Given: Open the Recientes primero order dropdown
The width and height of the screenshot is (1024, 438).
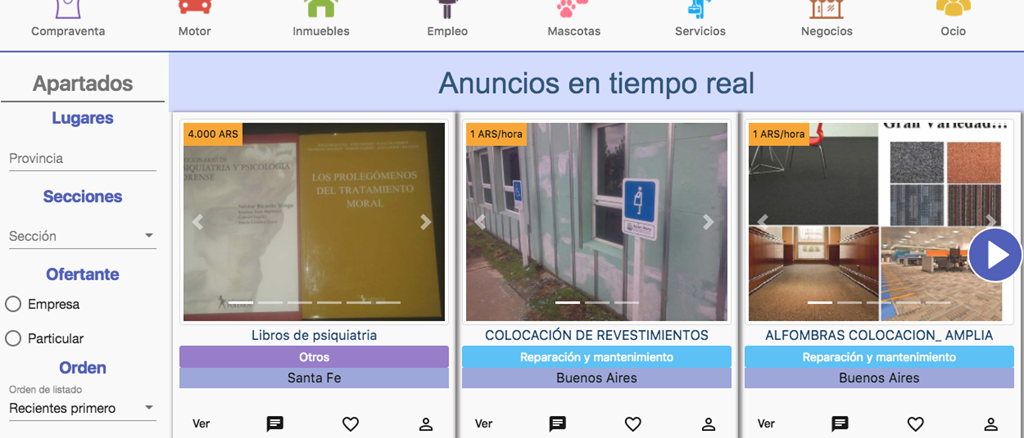Looking at the screenshot, I should pos(82,408).
